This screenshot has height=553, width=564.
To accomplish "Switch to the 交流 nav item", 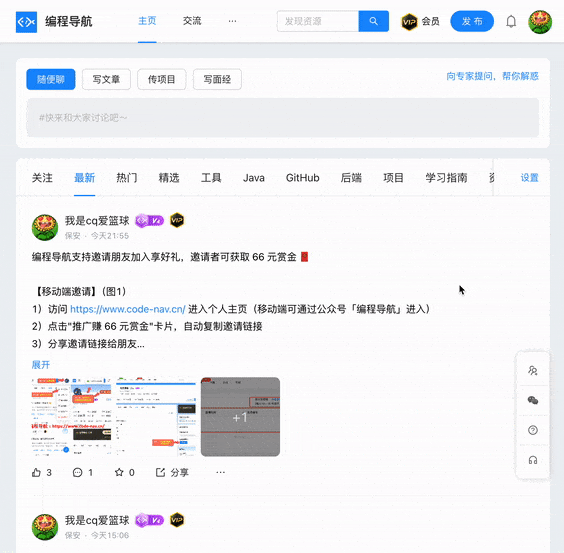I will point(192,21).
